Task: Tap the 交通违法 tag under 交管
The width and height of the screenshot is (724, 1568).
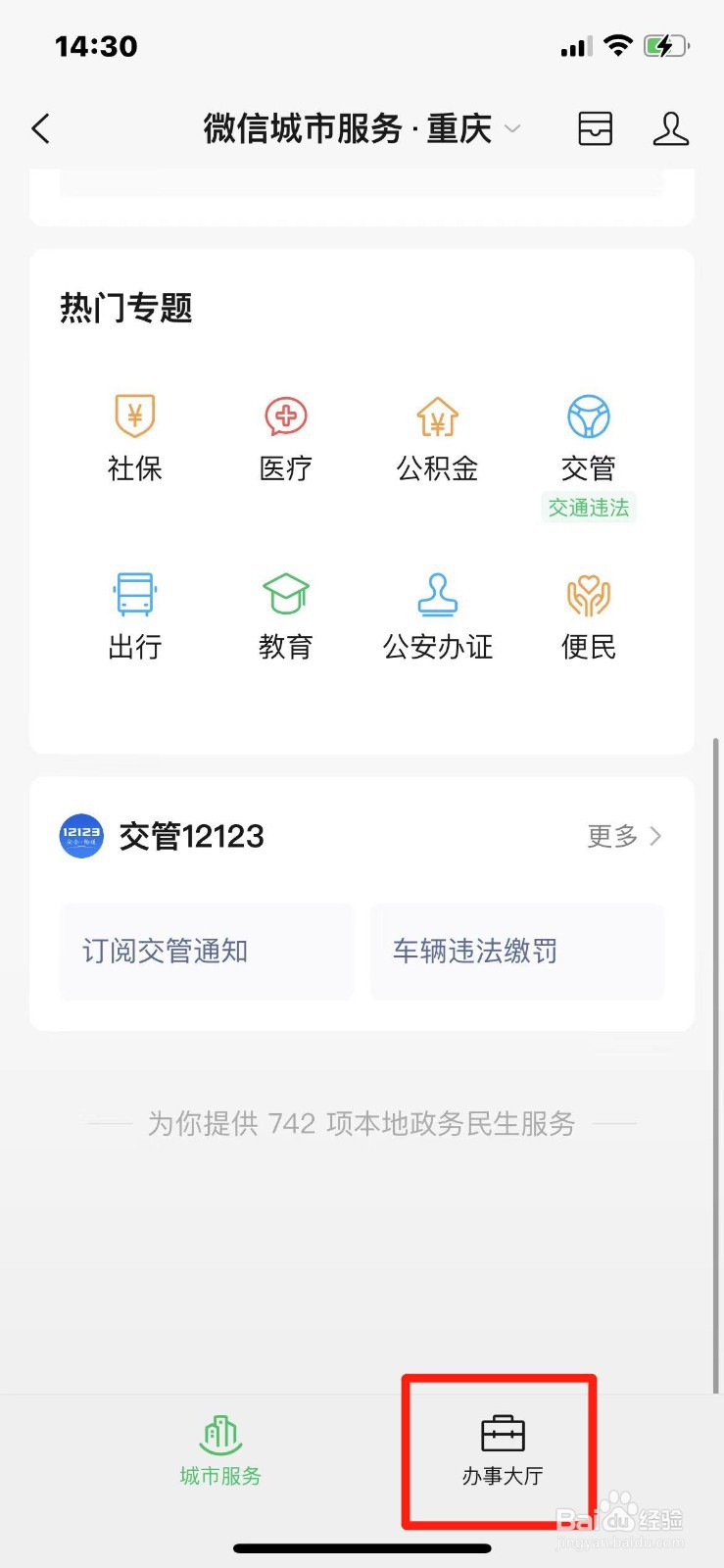Action: pyautogui.click(x=588, y=507)
